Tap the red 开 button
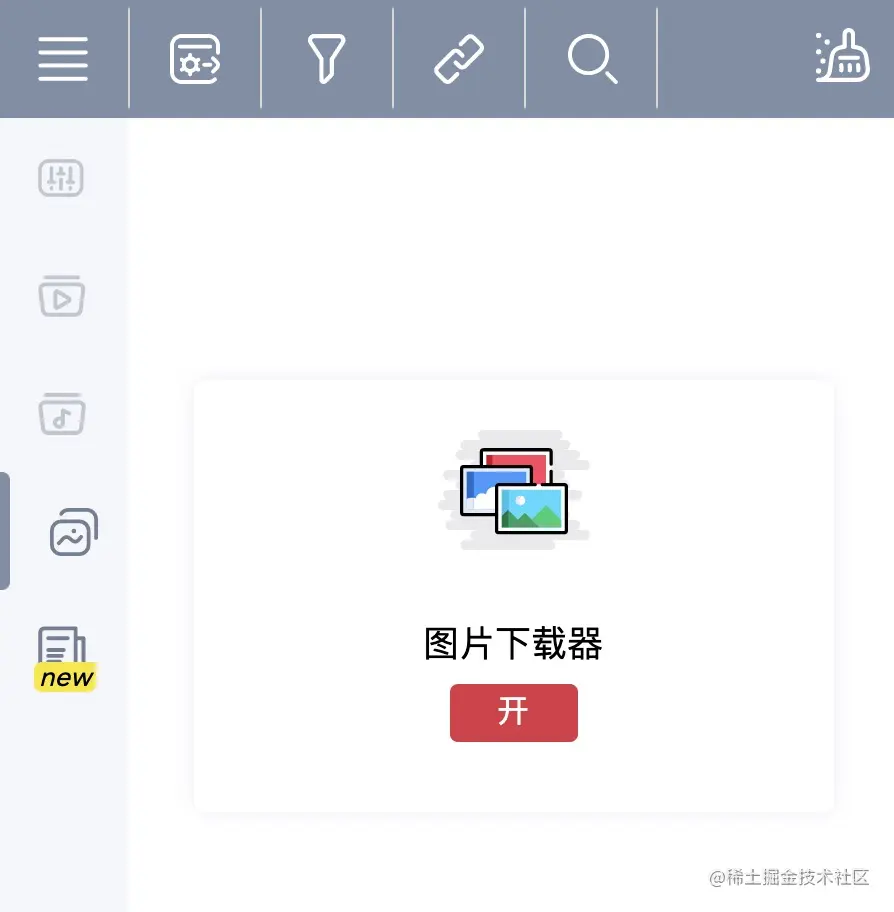Viewport: 894px width, 912px height. [x=513, y=713]
